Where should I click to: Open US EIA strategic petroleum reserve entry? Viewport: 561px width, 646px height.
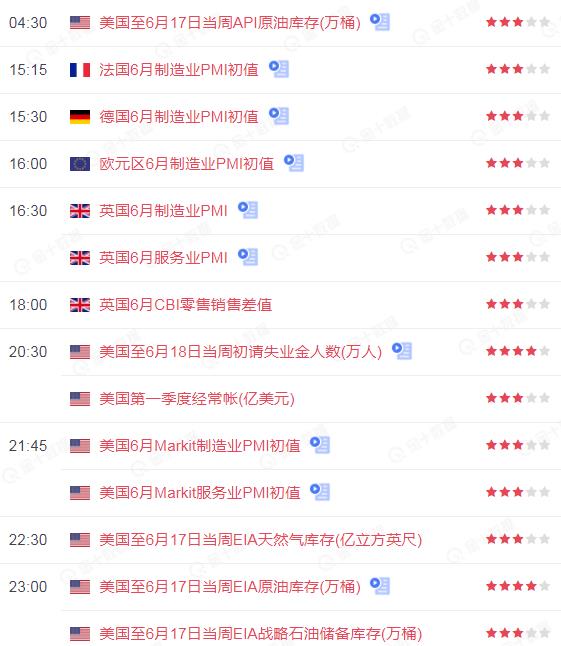click(261, 634)
